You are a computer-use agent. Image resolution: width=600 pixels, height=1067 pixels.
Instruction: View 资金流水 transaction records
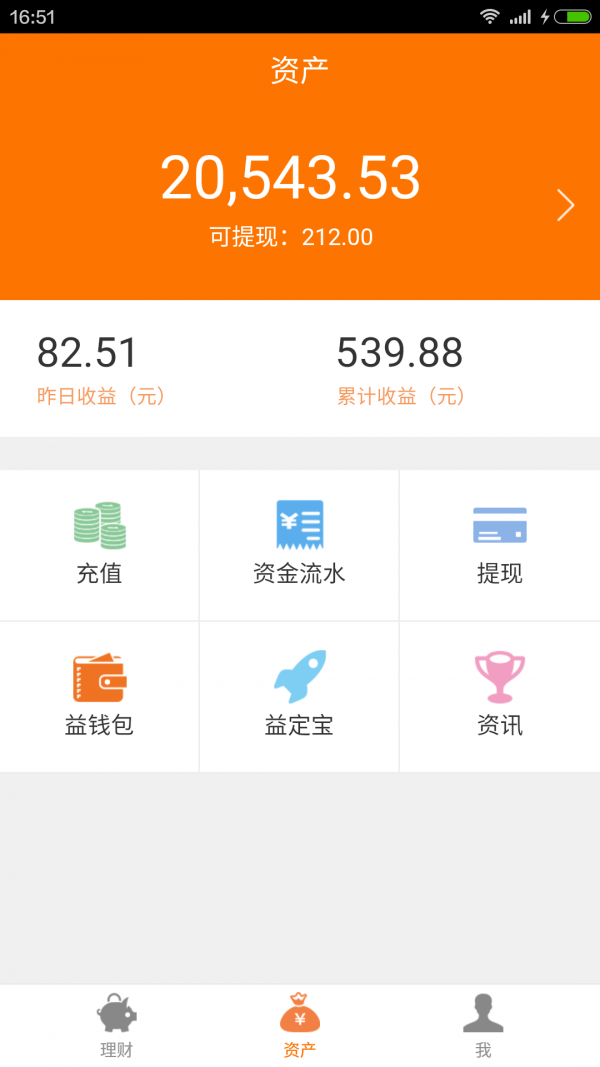(x=299, y=545)
